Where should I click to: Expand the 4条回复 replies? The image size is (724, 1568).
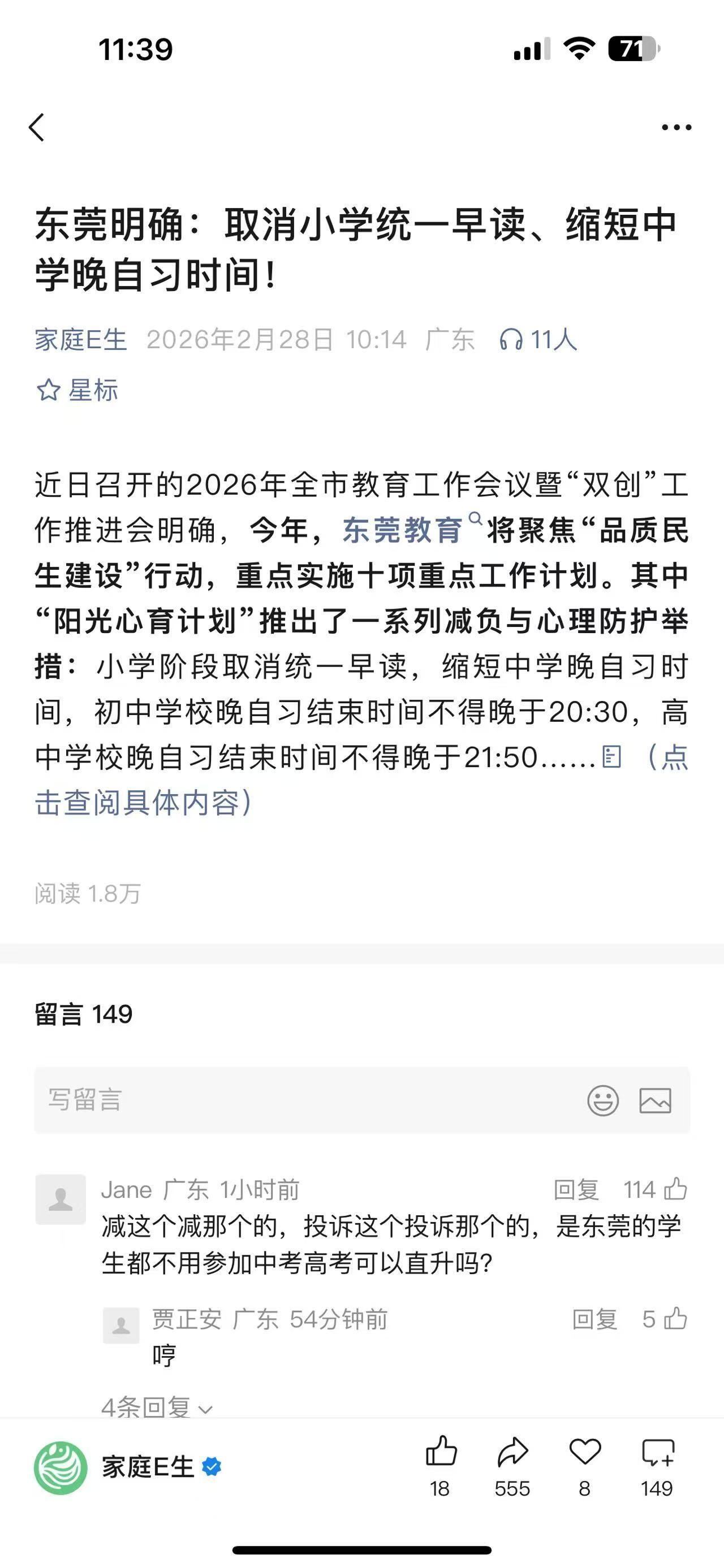[157, 1407]
